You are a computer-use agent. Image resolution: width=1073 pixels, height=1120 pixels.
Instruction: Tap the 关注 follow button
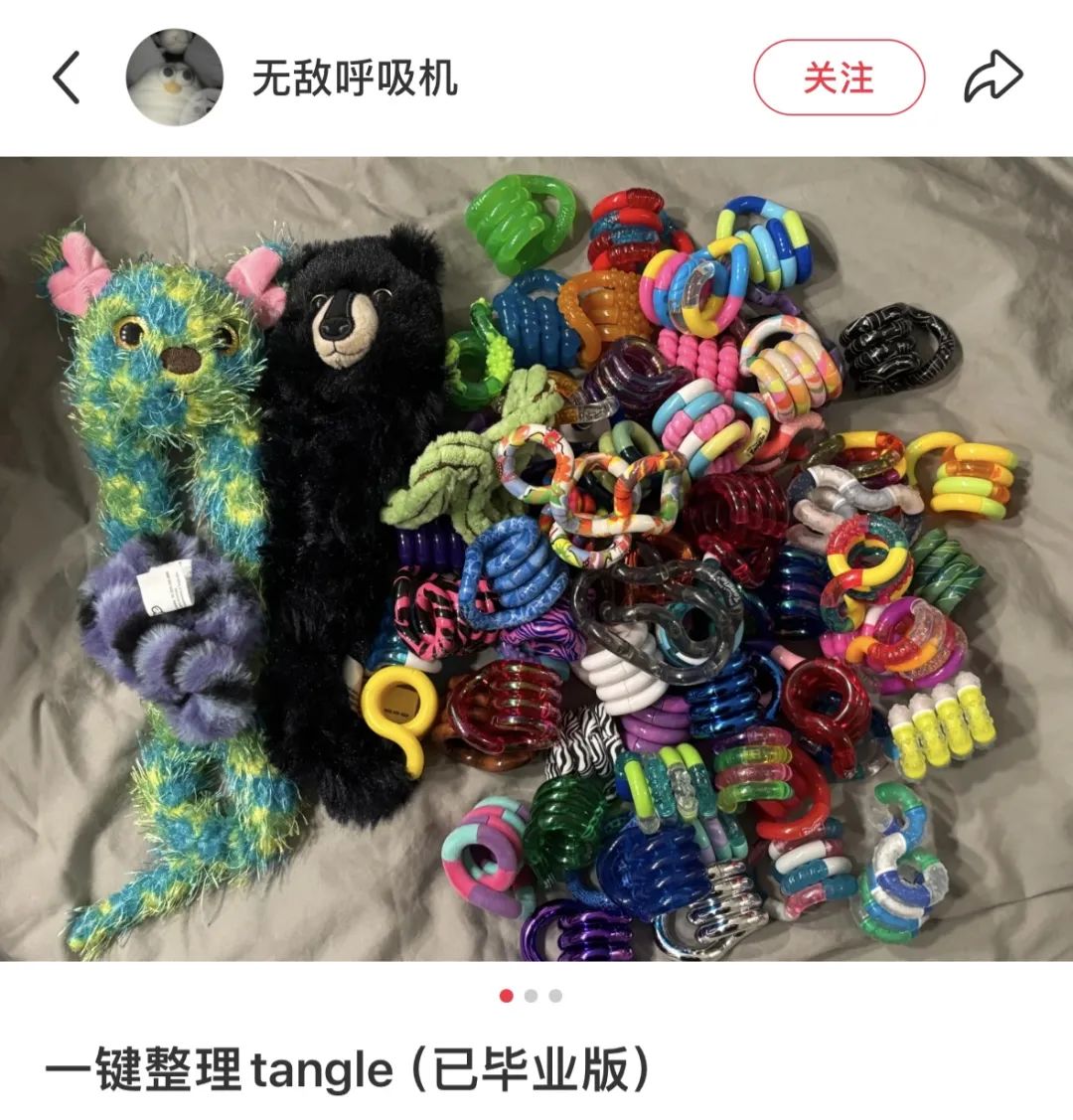point(839,78)
